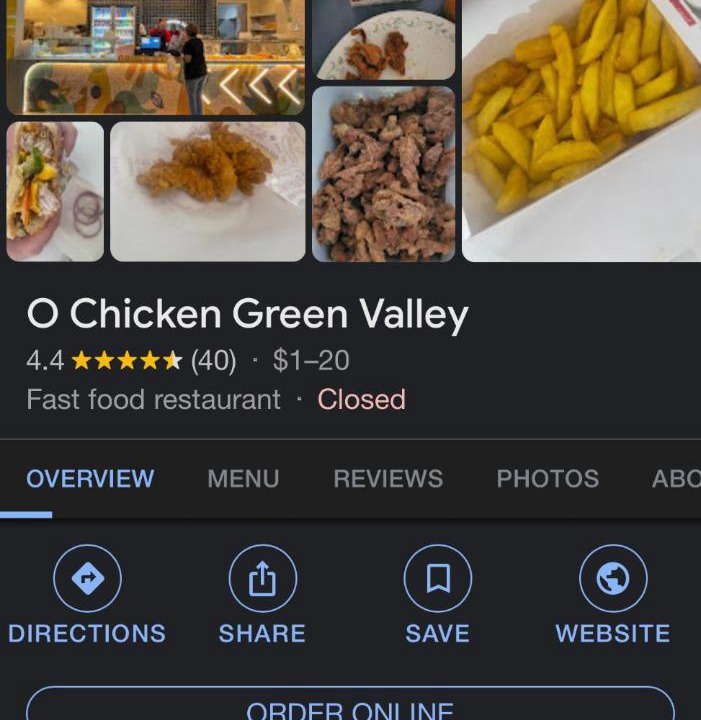The image size is (701, 720).
Task: View the fries box photo
Action: [581, 130]
